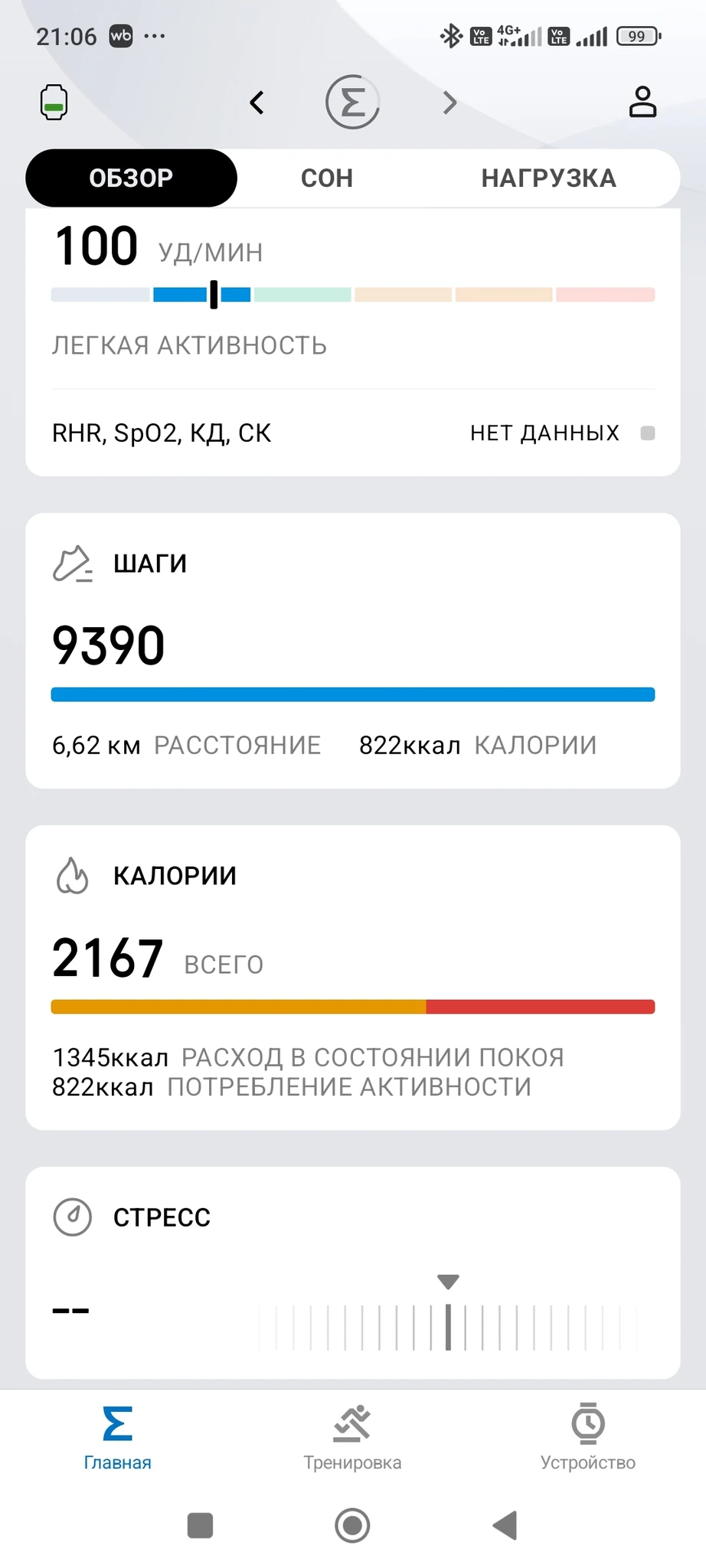Open the watch battery status icon

(x=54, y=103)
